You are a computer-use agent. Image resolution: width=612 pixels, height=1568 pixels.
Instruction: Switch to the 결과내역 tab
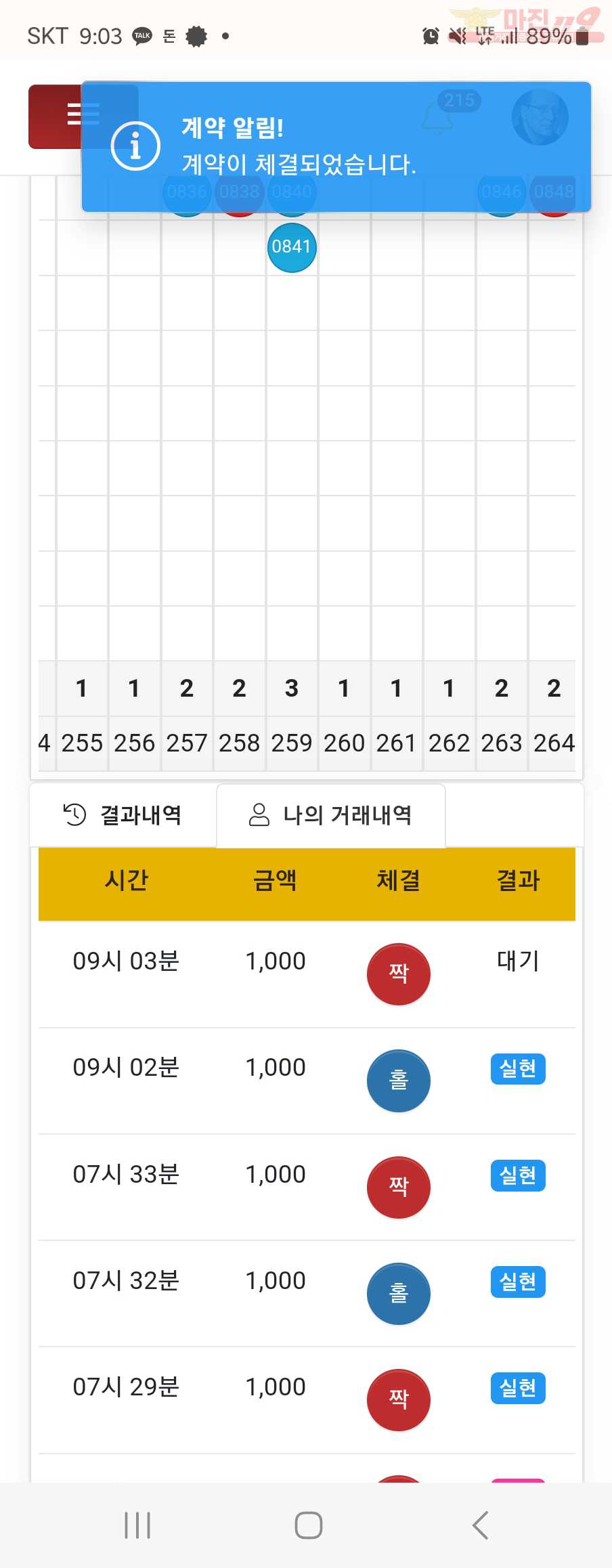pos(123,815)
